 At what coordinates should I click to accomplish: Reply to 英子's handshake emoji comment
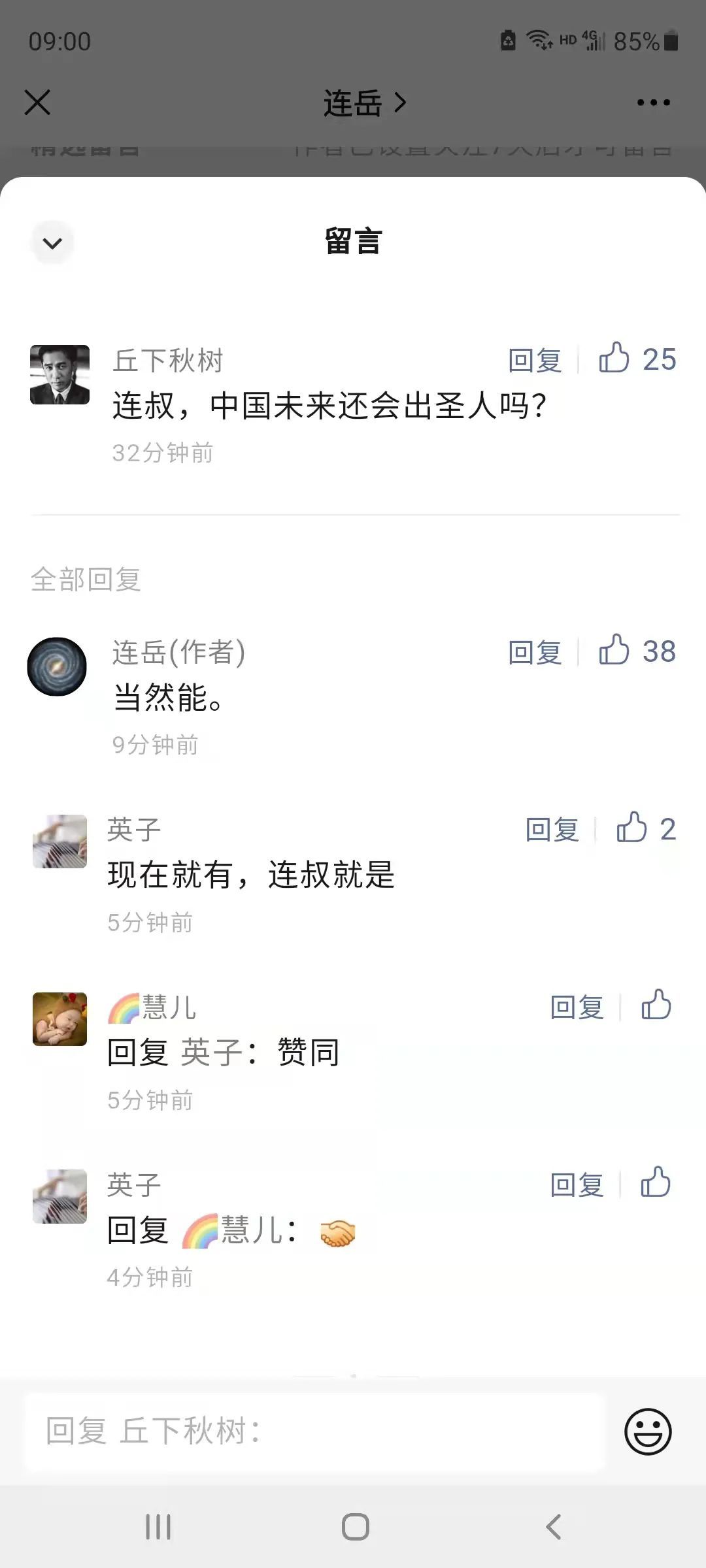pyautogui.click(x=577, y=1185)
